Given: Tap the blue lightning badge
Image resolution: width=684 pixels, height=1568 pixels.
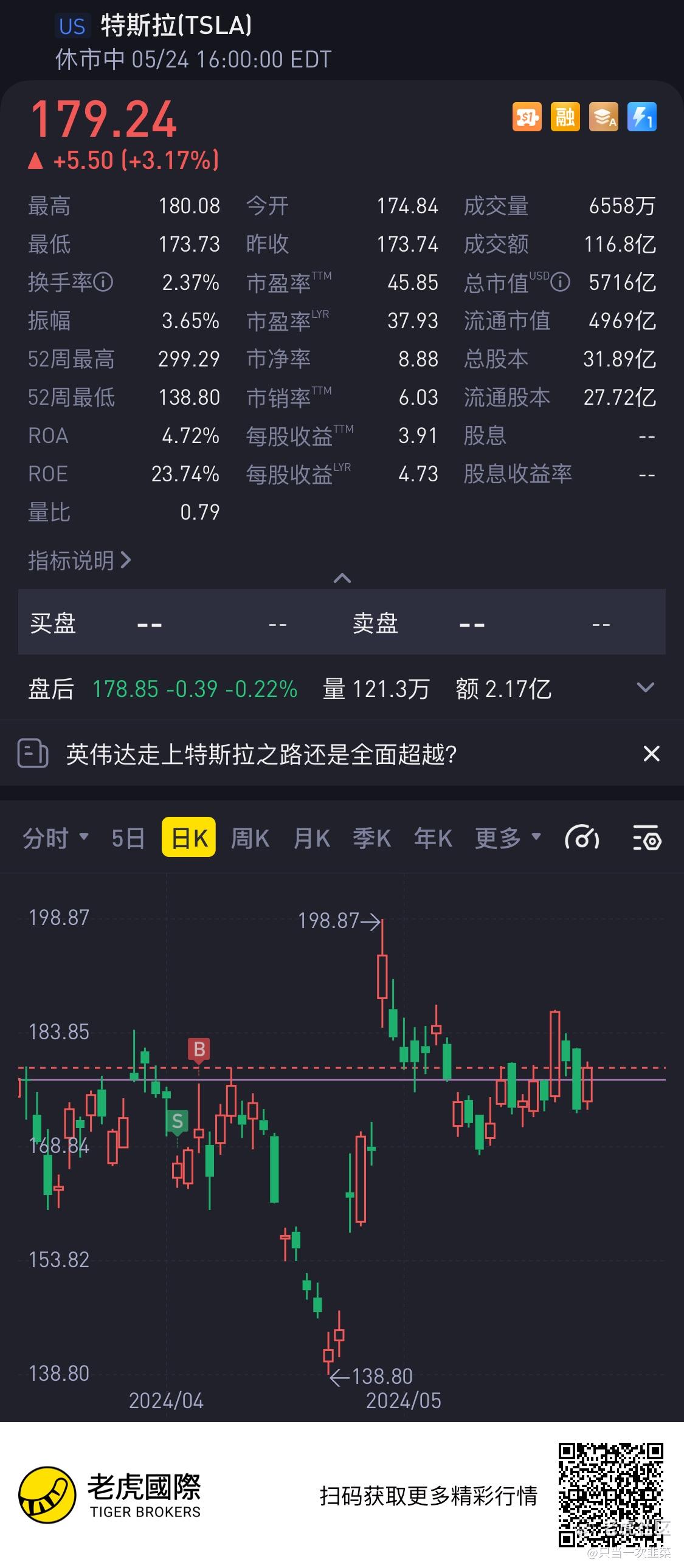Looking at the screenshot, I should click(641, 116).
